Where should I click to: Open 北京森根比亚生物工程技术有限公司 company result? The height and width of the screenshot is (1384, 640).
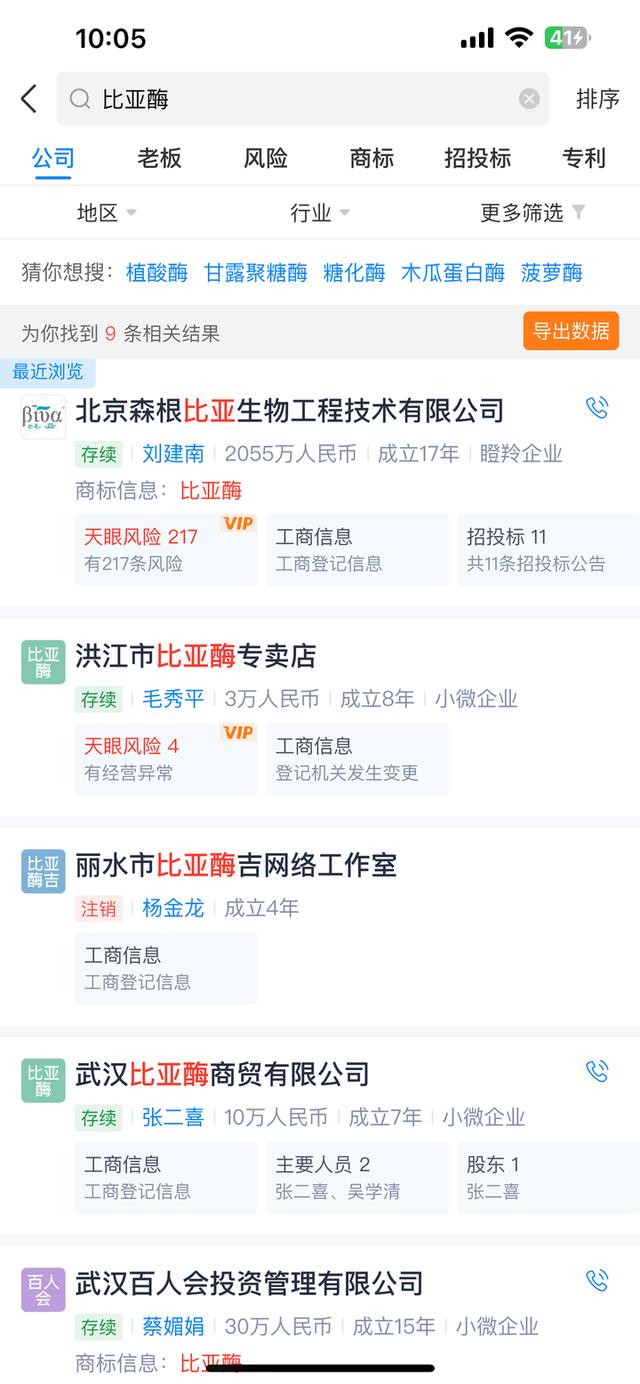(290, 410)
